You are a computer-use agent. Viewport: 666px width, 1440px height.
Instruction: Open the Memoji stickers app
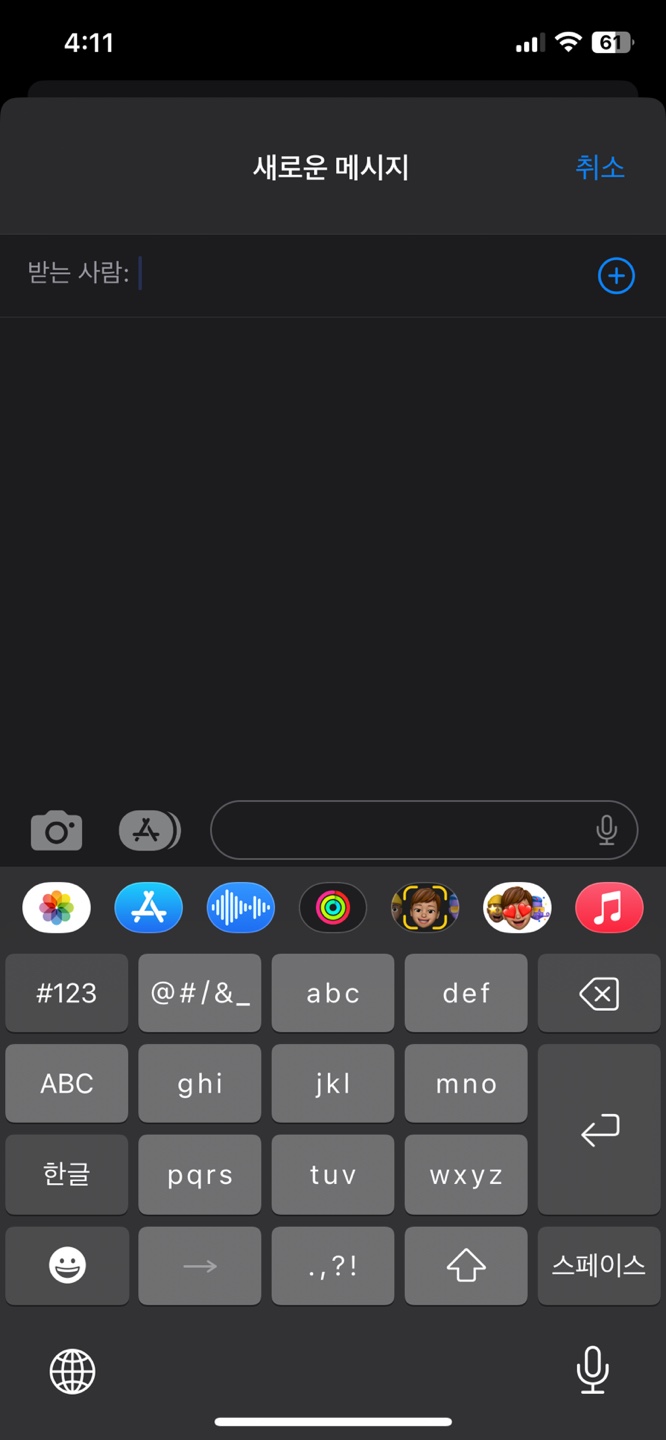click(517, 908)
